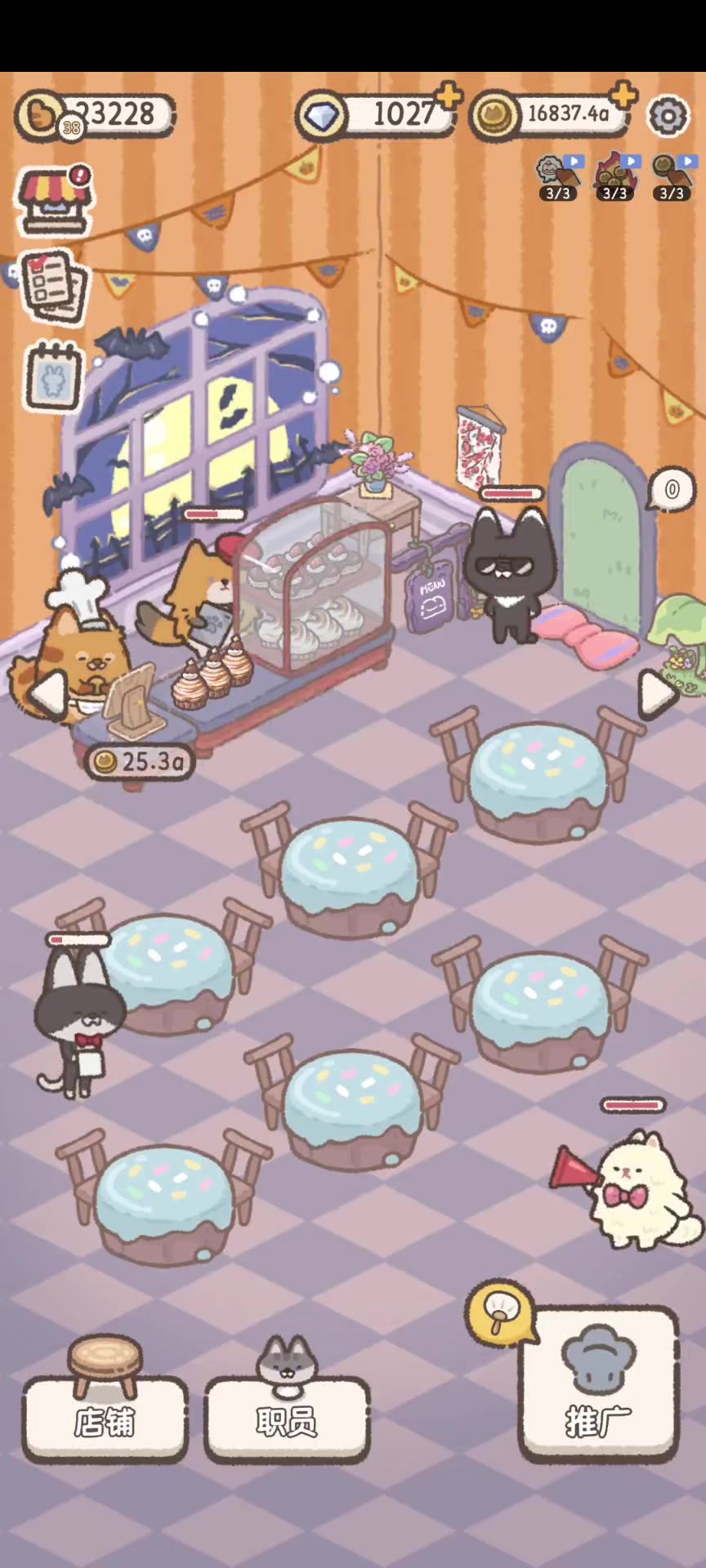Open the 职员 staff menu

287,1420
